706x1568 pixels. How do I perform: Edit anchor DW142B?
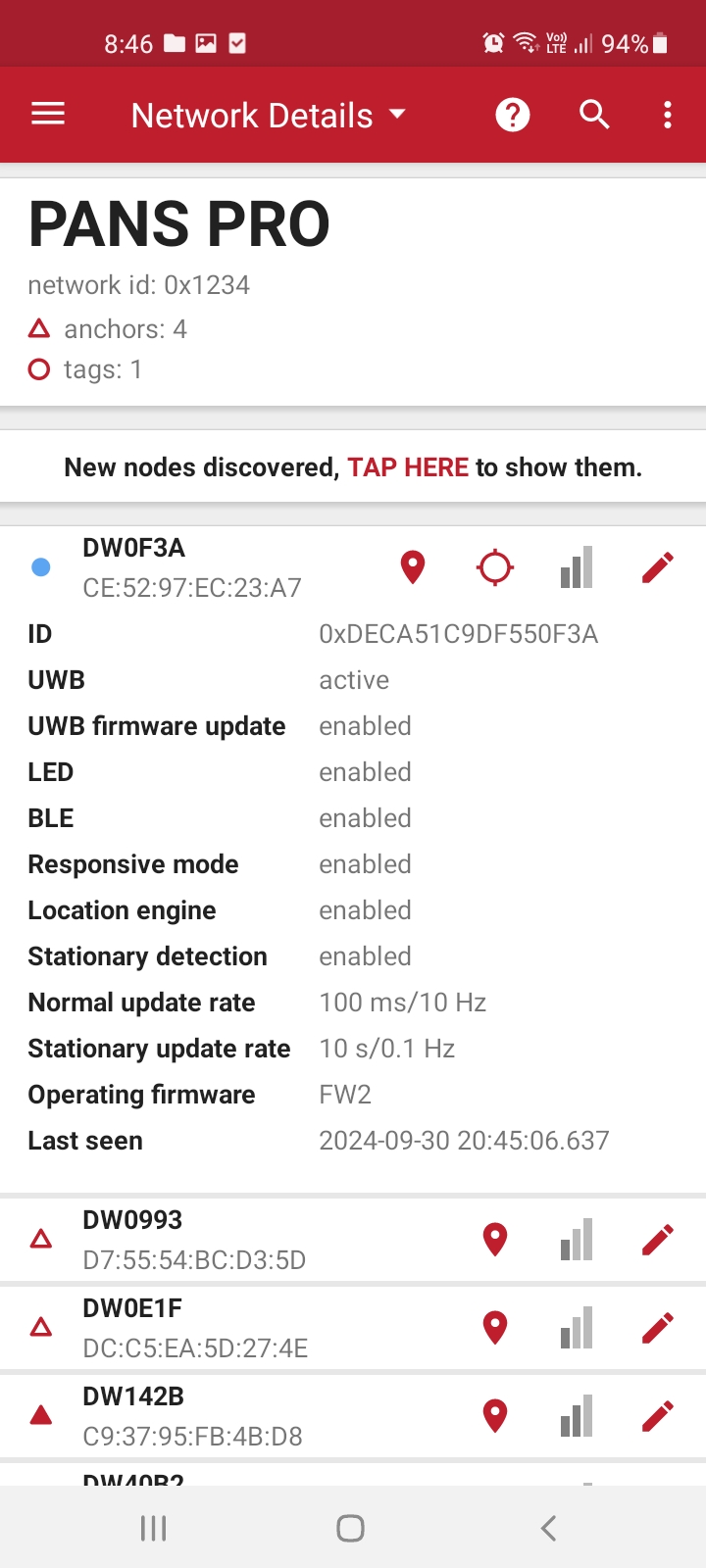click(658, 1416)
